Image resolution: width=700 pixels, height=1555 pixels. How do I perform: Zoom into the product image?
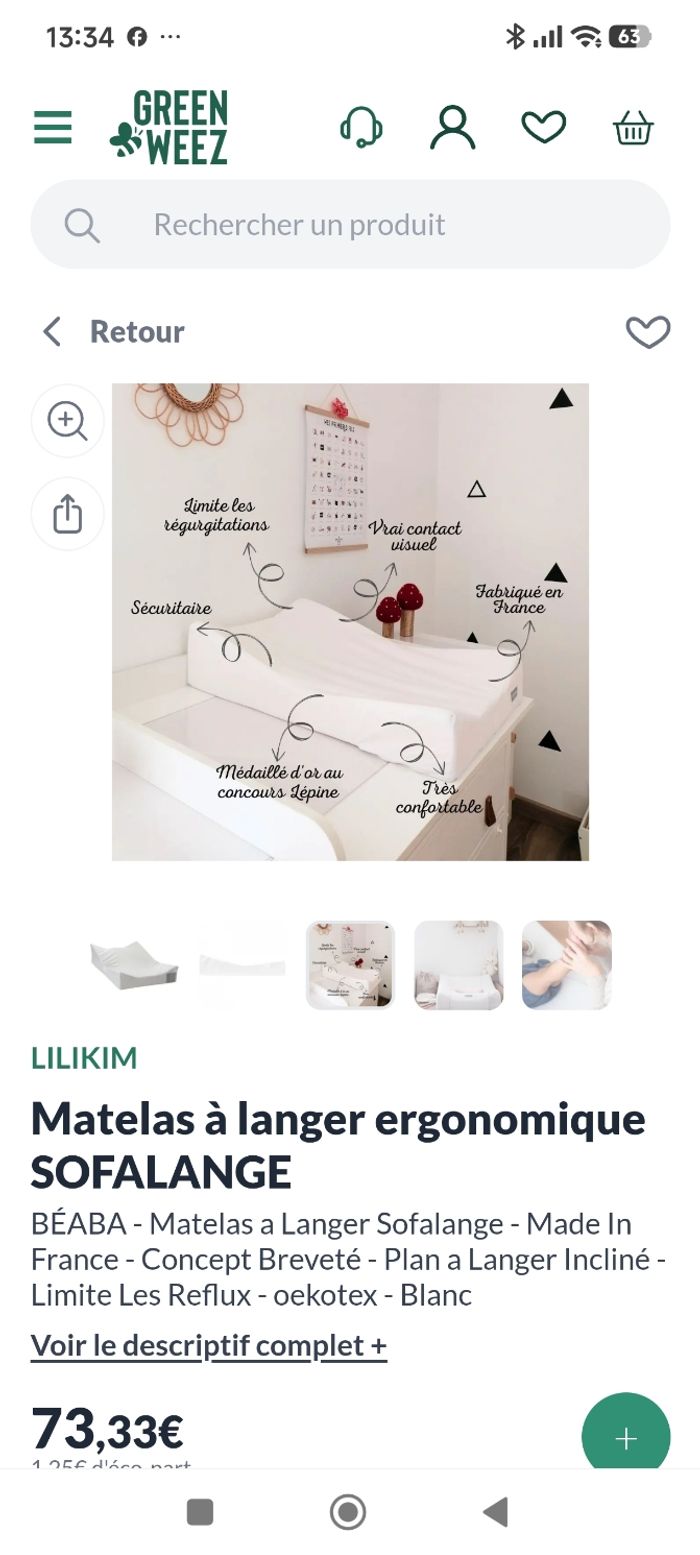click(x=67, y=421)
